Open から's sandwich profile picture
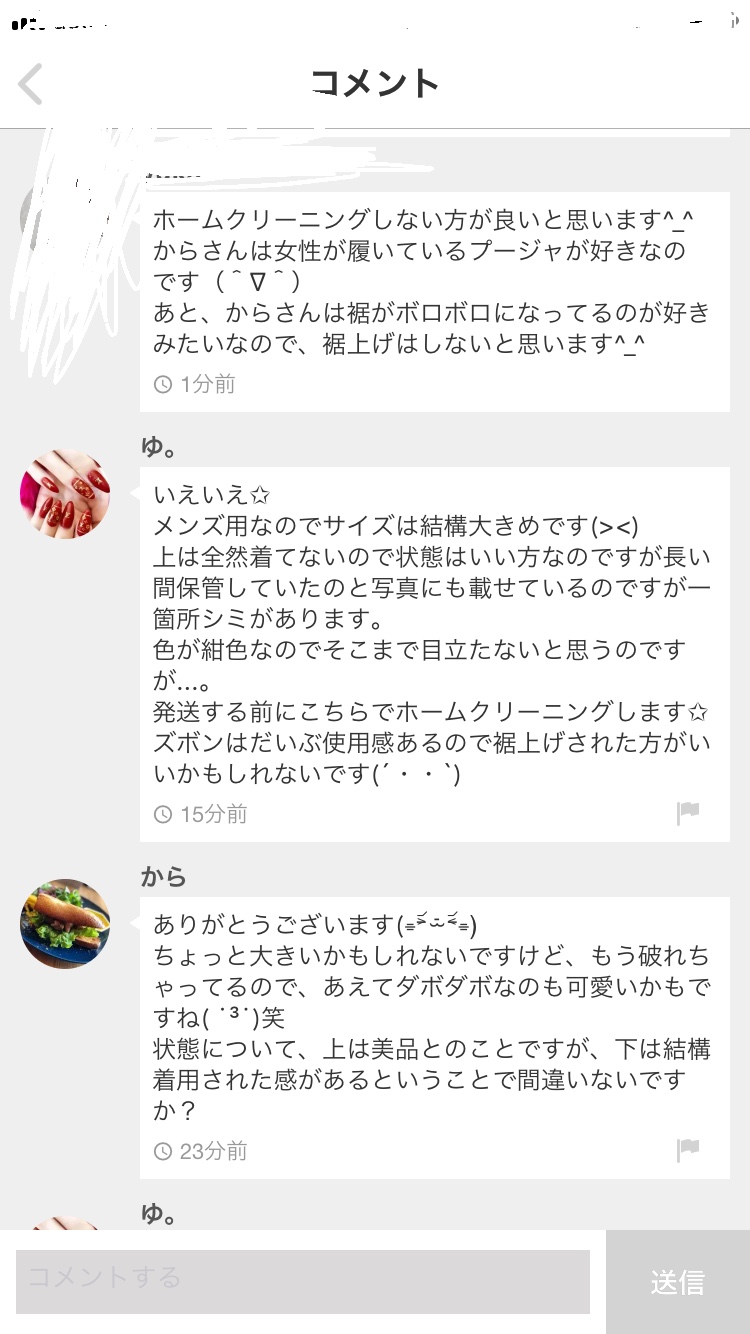 click(x=64, y=924)
